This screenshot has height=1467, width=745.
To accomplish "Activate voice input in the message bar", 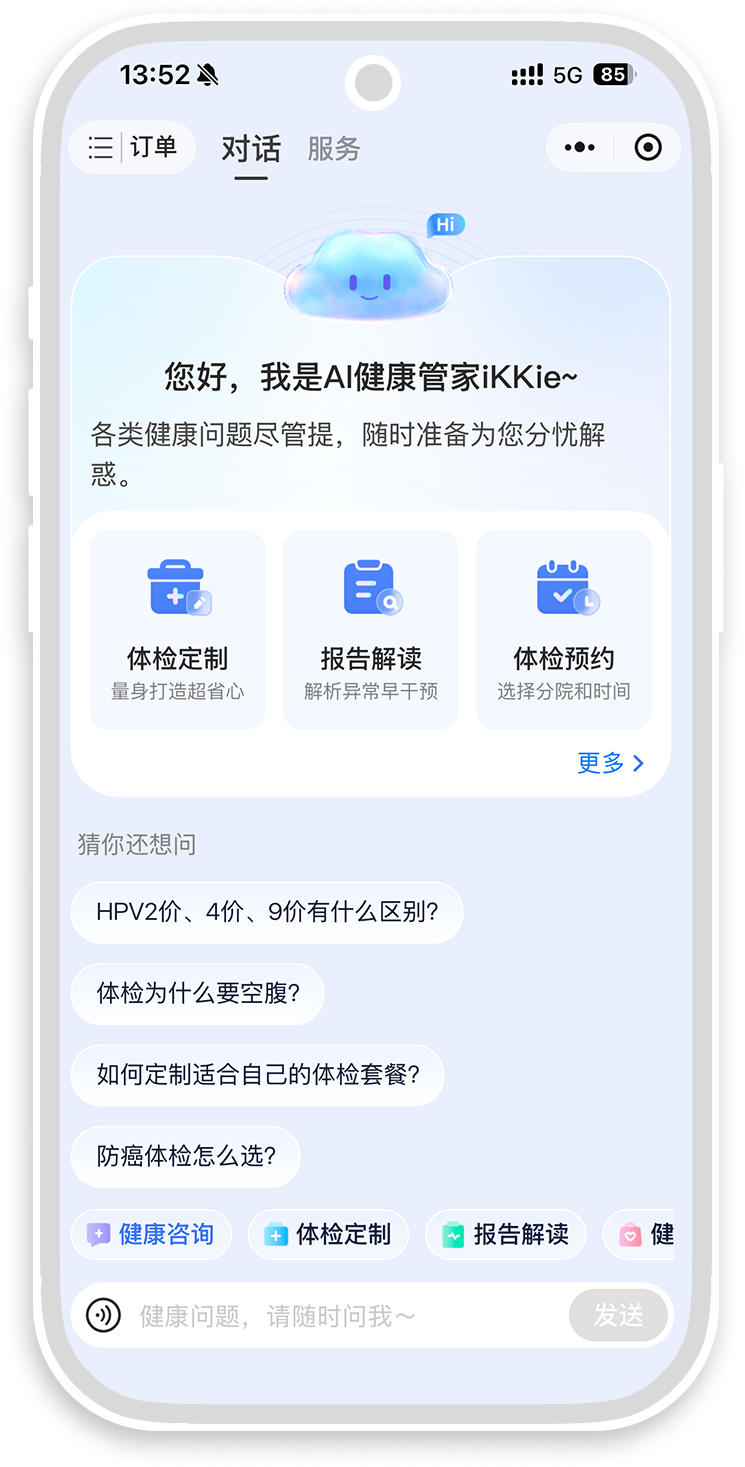I will point(103,1315).
